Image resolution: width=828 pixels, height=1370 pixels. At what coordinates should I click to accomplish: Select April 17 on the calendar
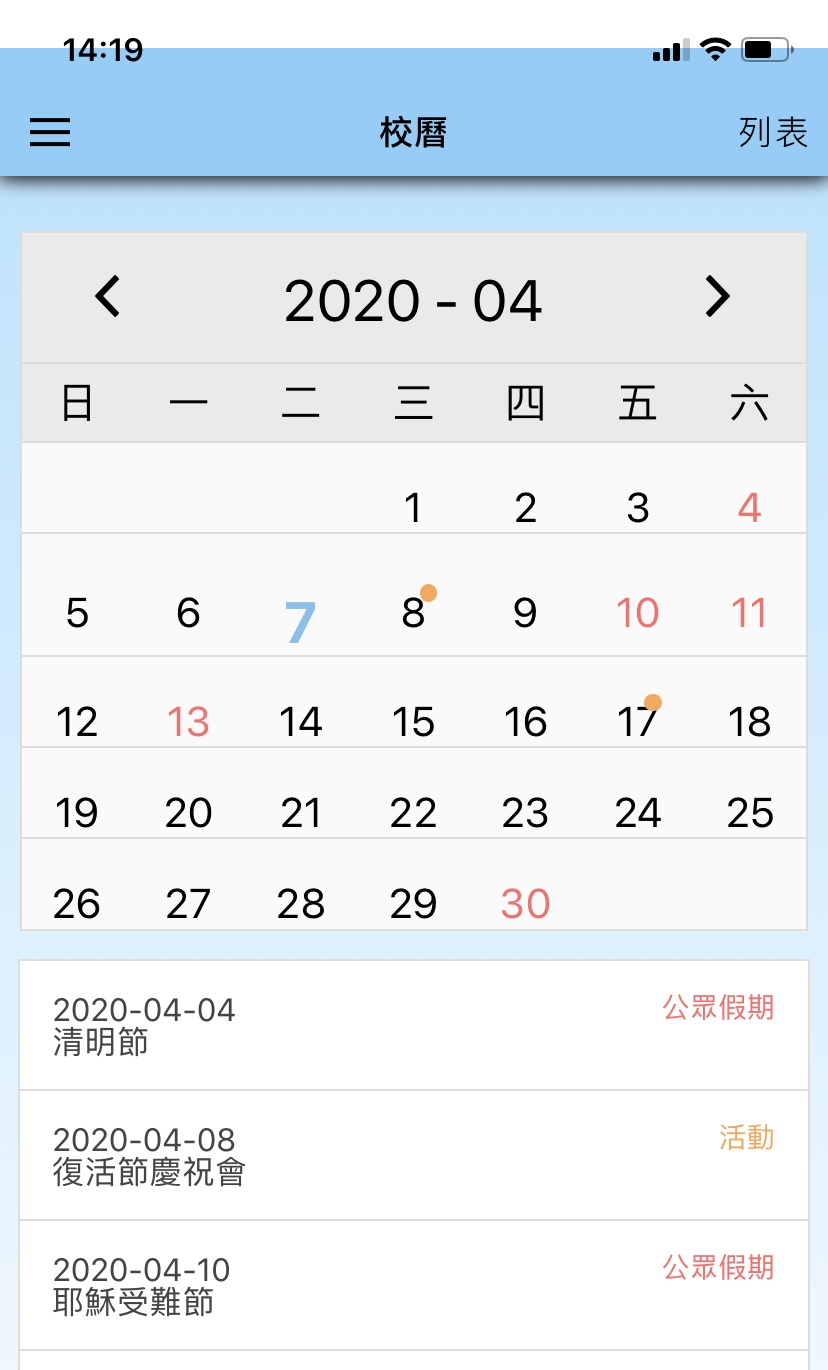638,720
